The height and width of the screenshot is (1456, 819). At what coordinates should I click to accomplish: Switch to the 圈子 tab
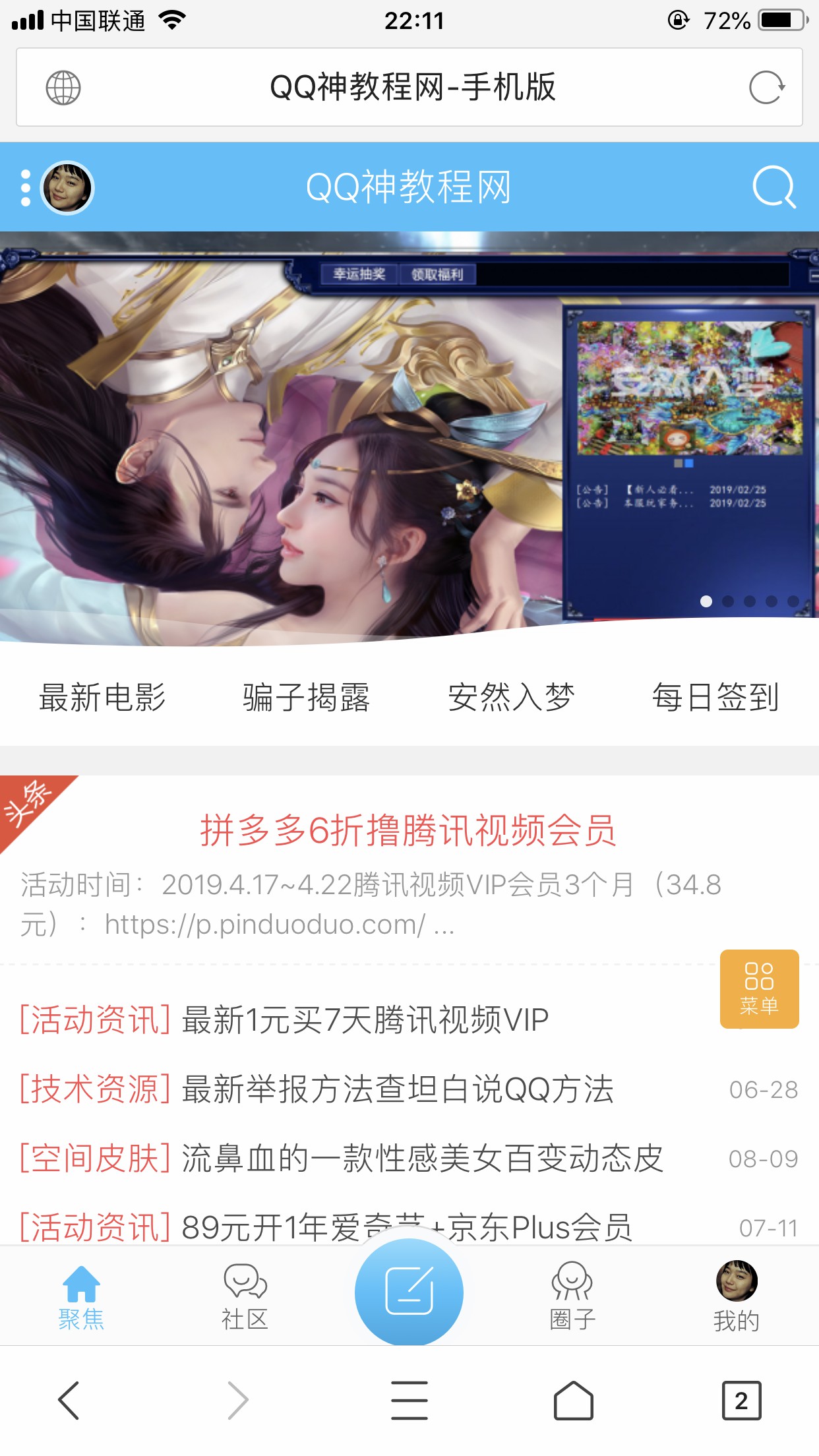click(572, 1296)
